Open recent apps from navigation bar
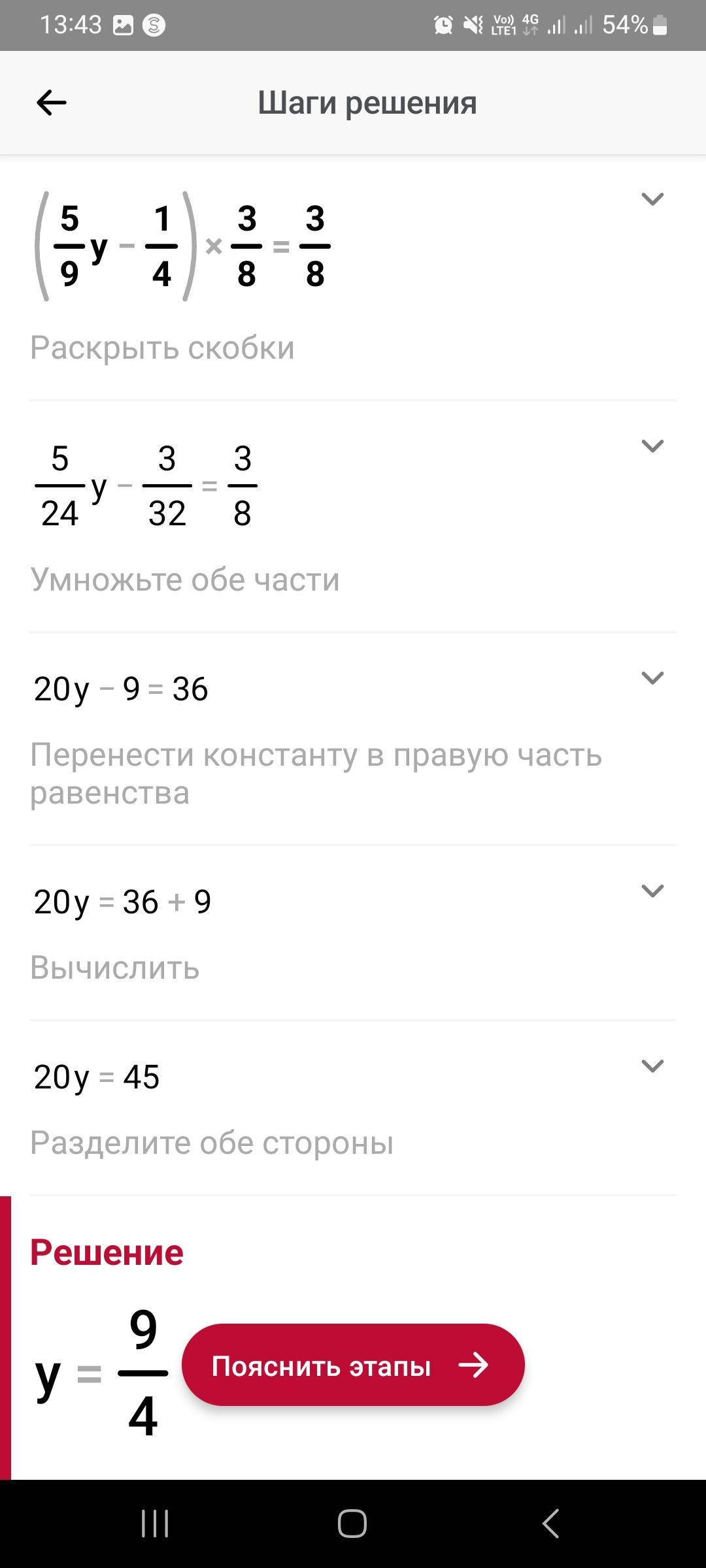This screenshot has height=1568, width=706. [155, 1524]
